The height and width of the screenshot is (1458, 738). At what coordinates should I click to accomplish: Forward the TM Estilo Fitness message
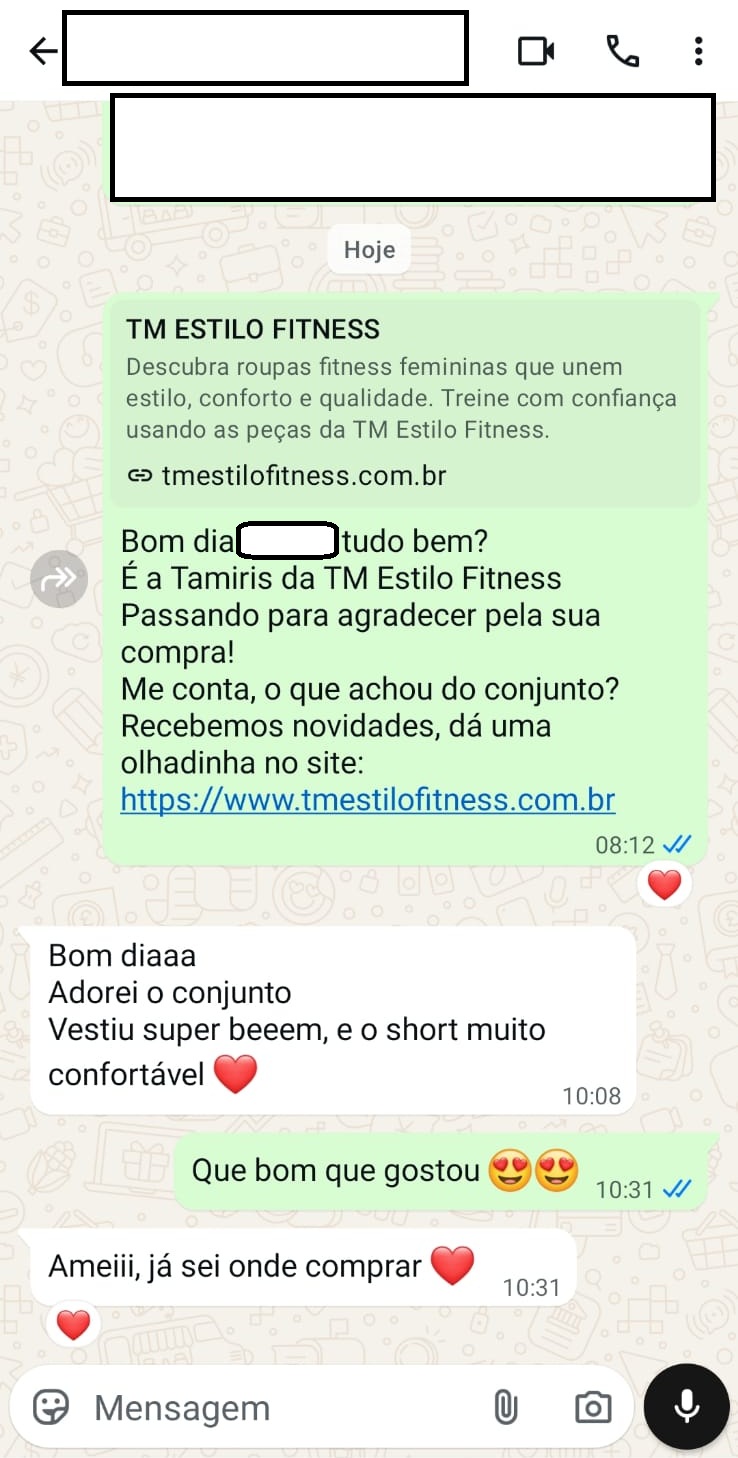[59, 578]
